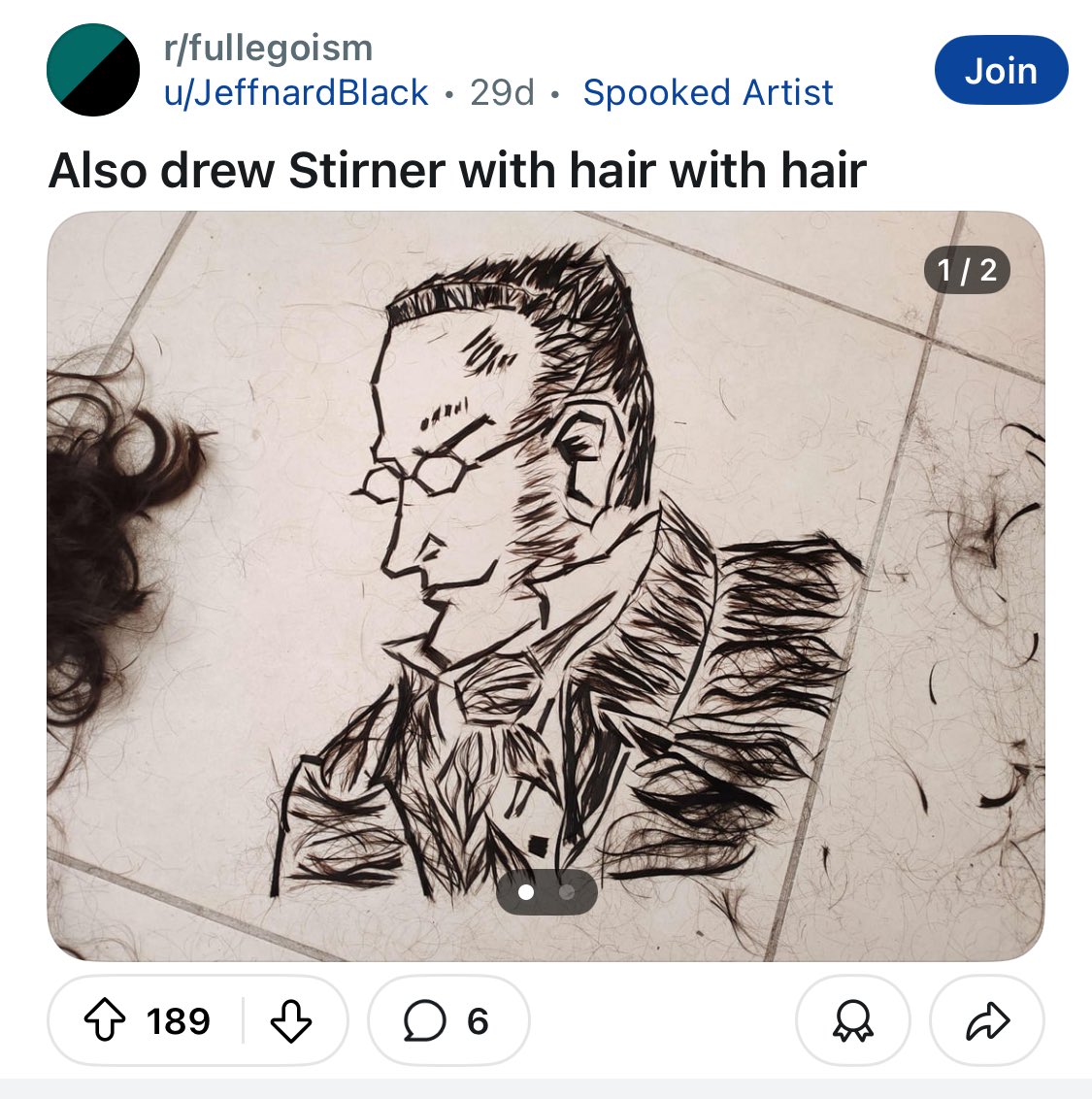Give an award to this post
The width and height of the screenshot is (1092, 1099).
click(851, 1021)
